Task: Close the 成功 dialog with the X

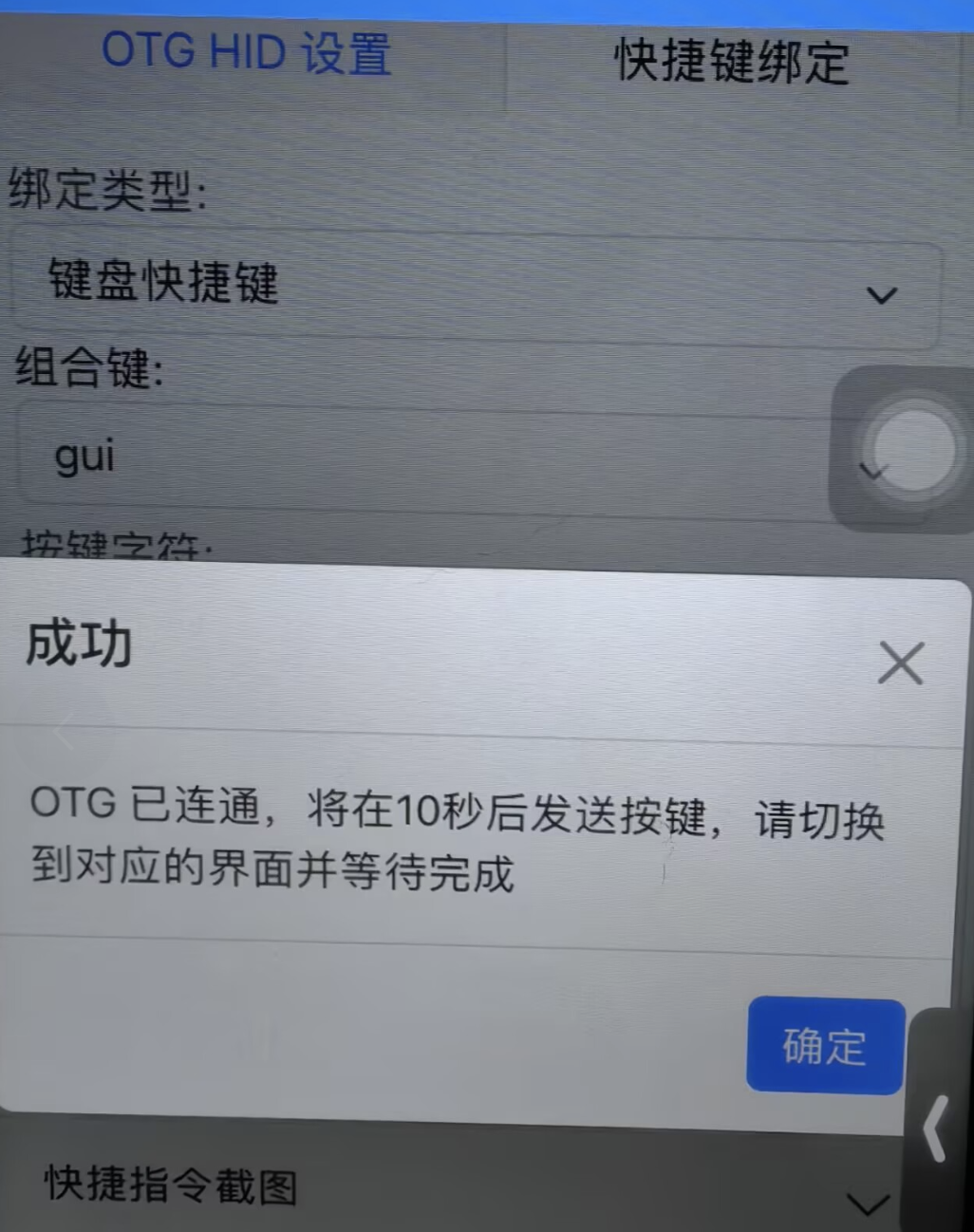Action: [x=900, y=663]
